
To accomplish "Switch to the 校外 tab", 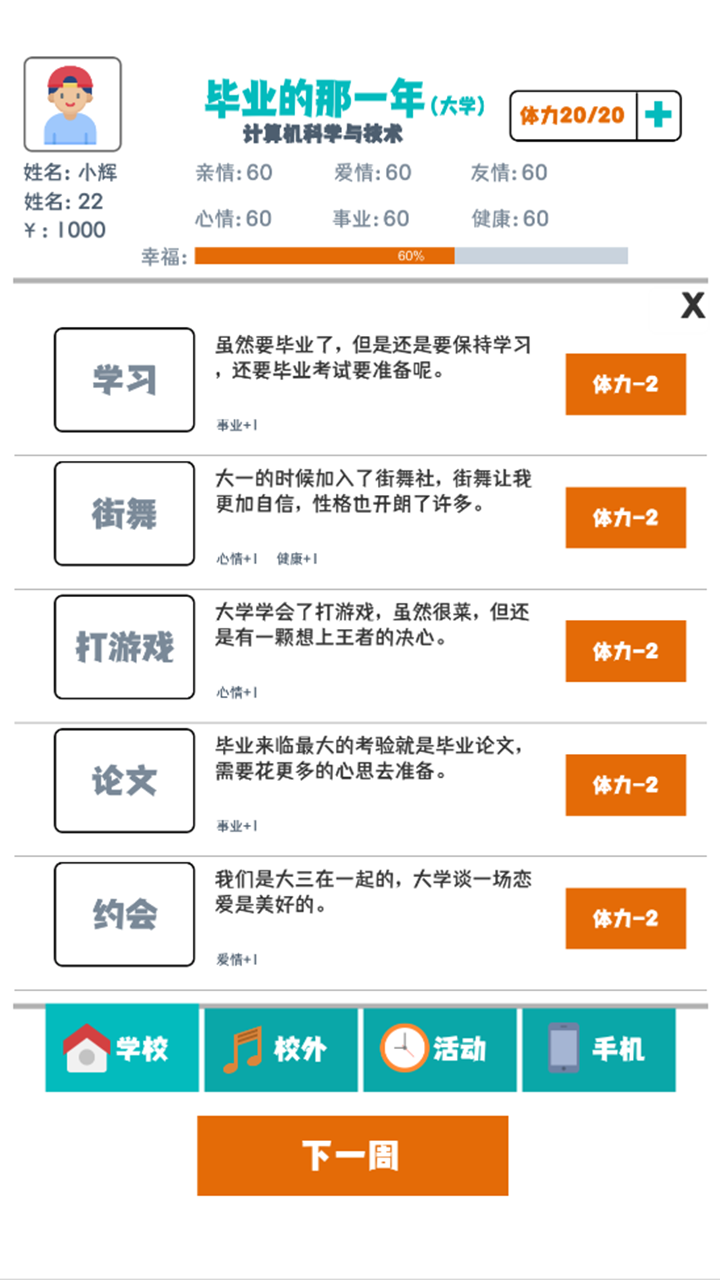I will (280, 1049).
